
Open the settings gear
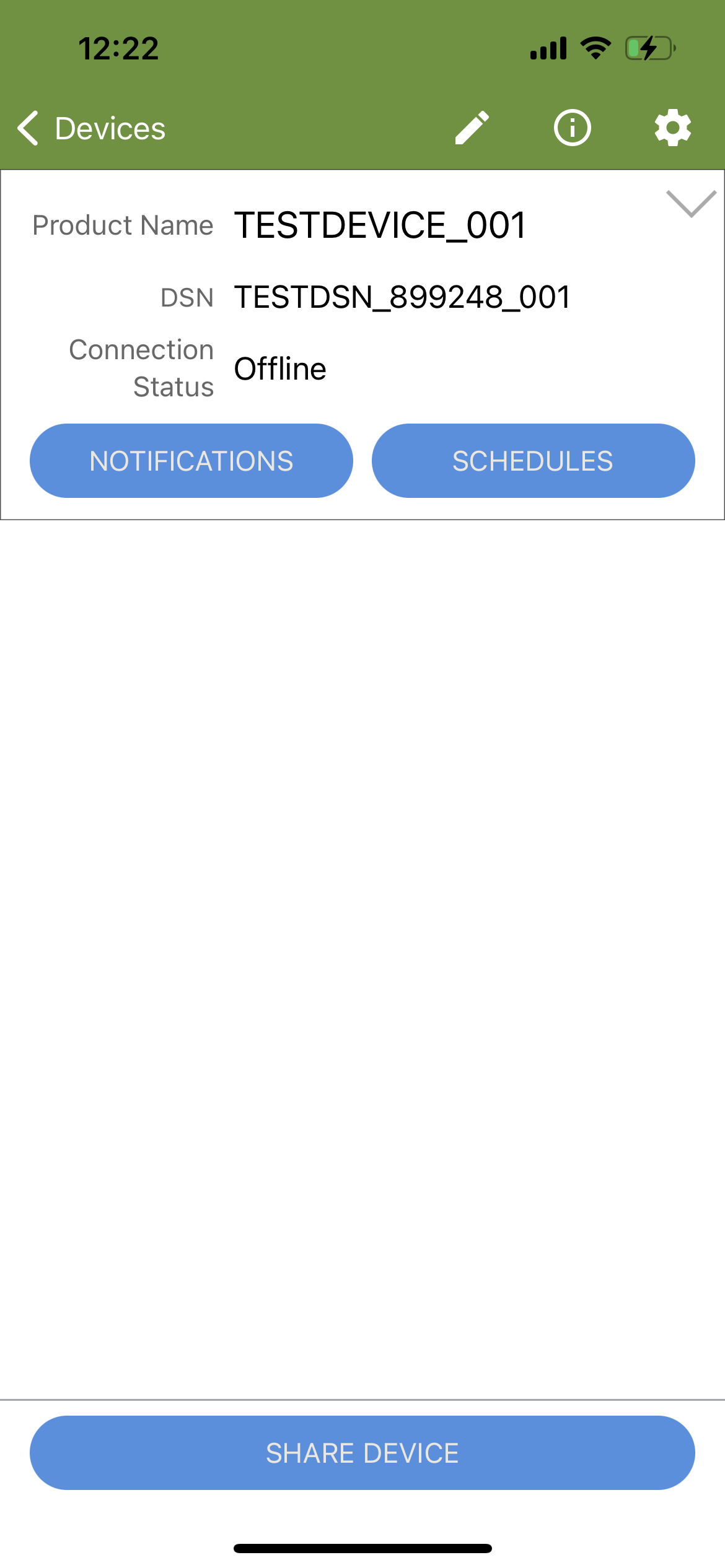(672, 128)
